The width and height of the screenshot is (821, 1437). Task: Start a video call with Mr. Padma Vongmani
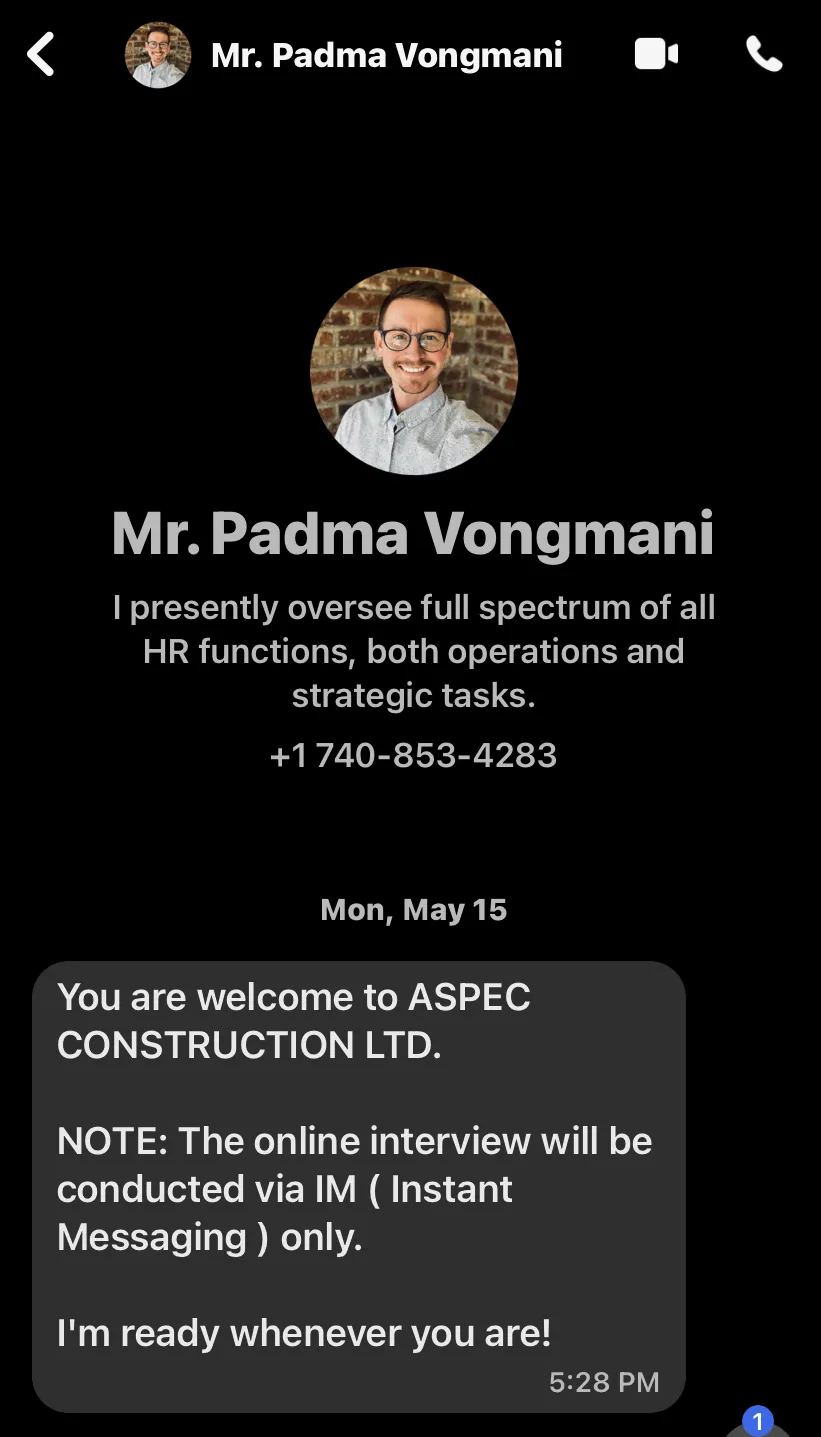[x=656, y=54]
